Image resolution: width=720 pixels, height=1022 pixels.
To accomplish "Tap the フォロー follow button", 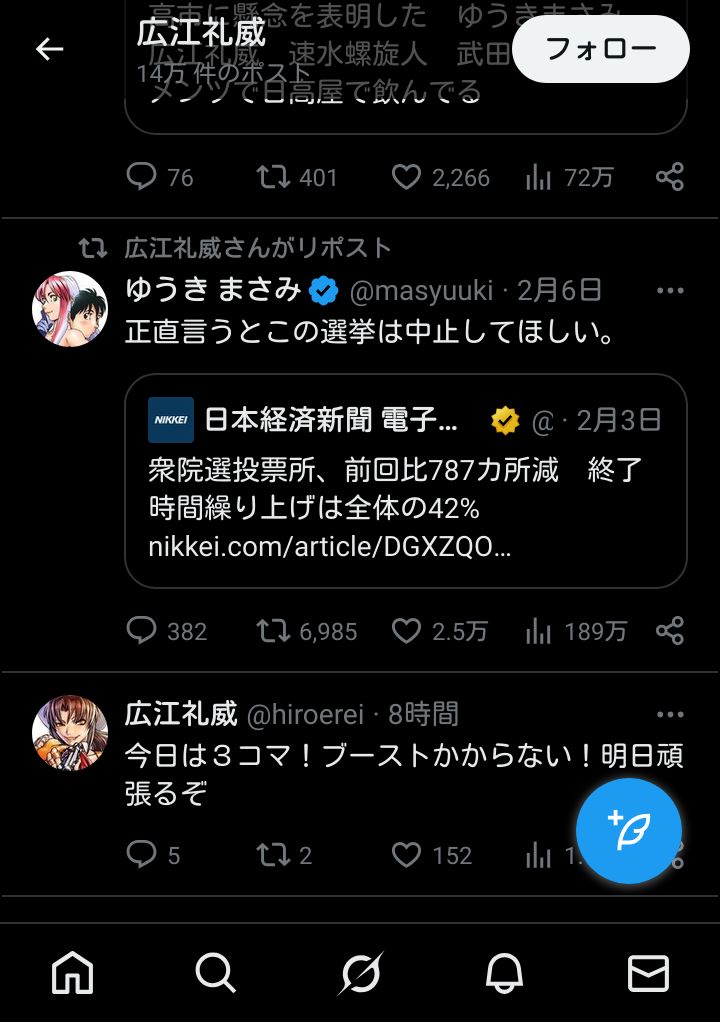I will 600,48.
